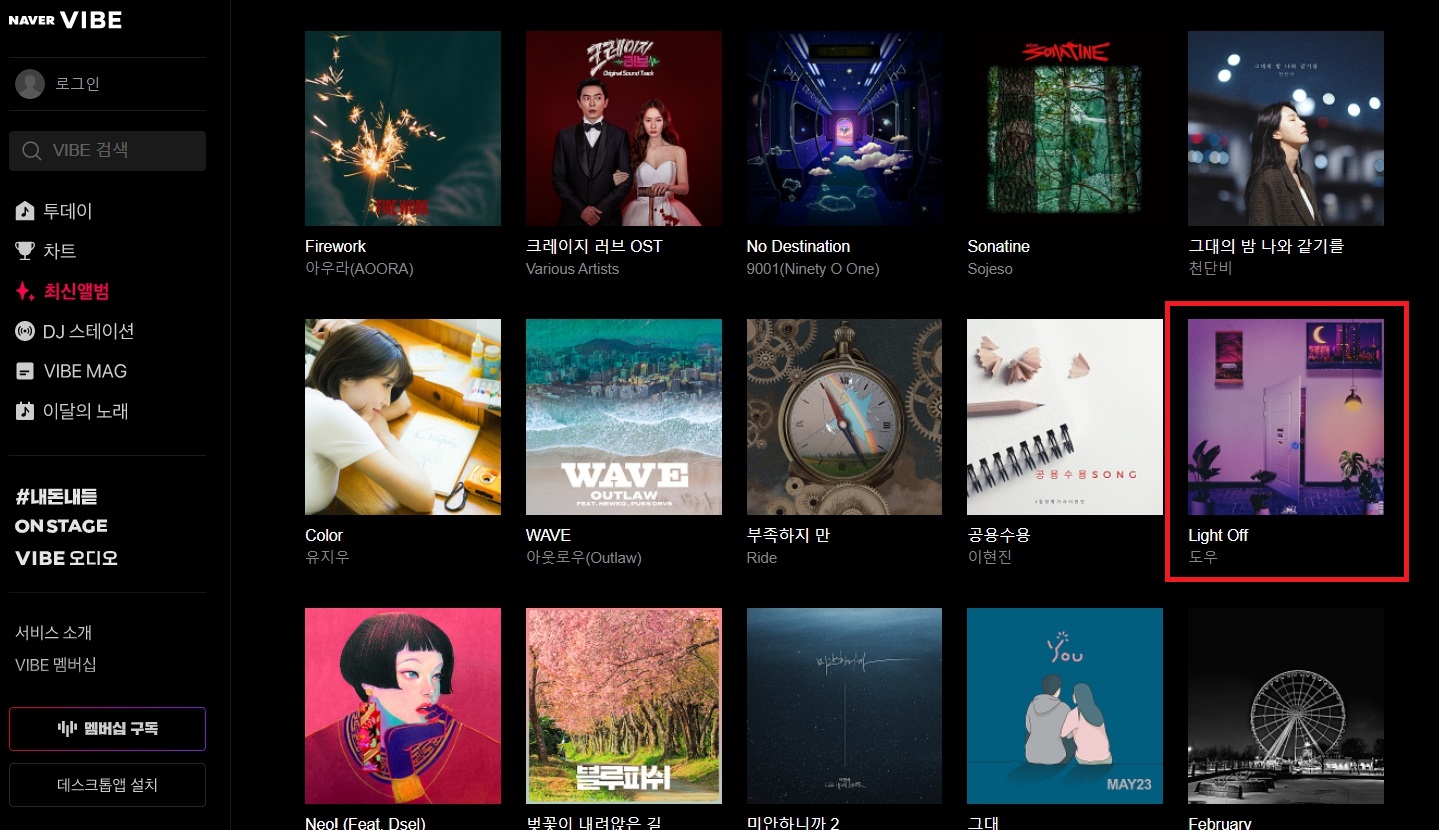This screenshot has height=830, width=1439.
Task: Tap the 멤버십 구독 button
Action: [x=107, y=729]
